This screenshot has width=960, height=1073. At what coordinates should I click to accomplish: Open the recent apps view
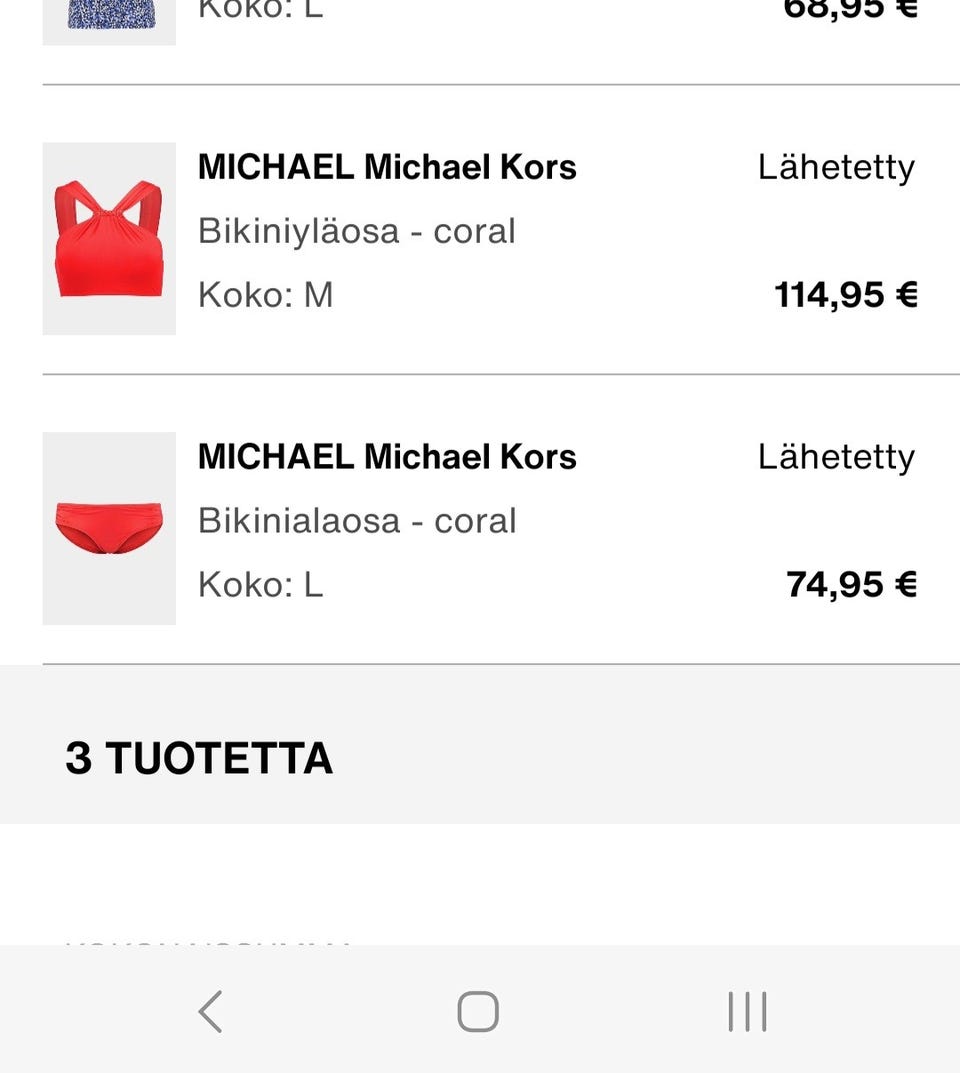(747, 1011)
